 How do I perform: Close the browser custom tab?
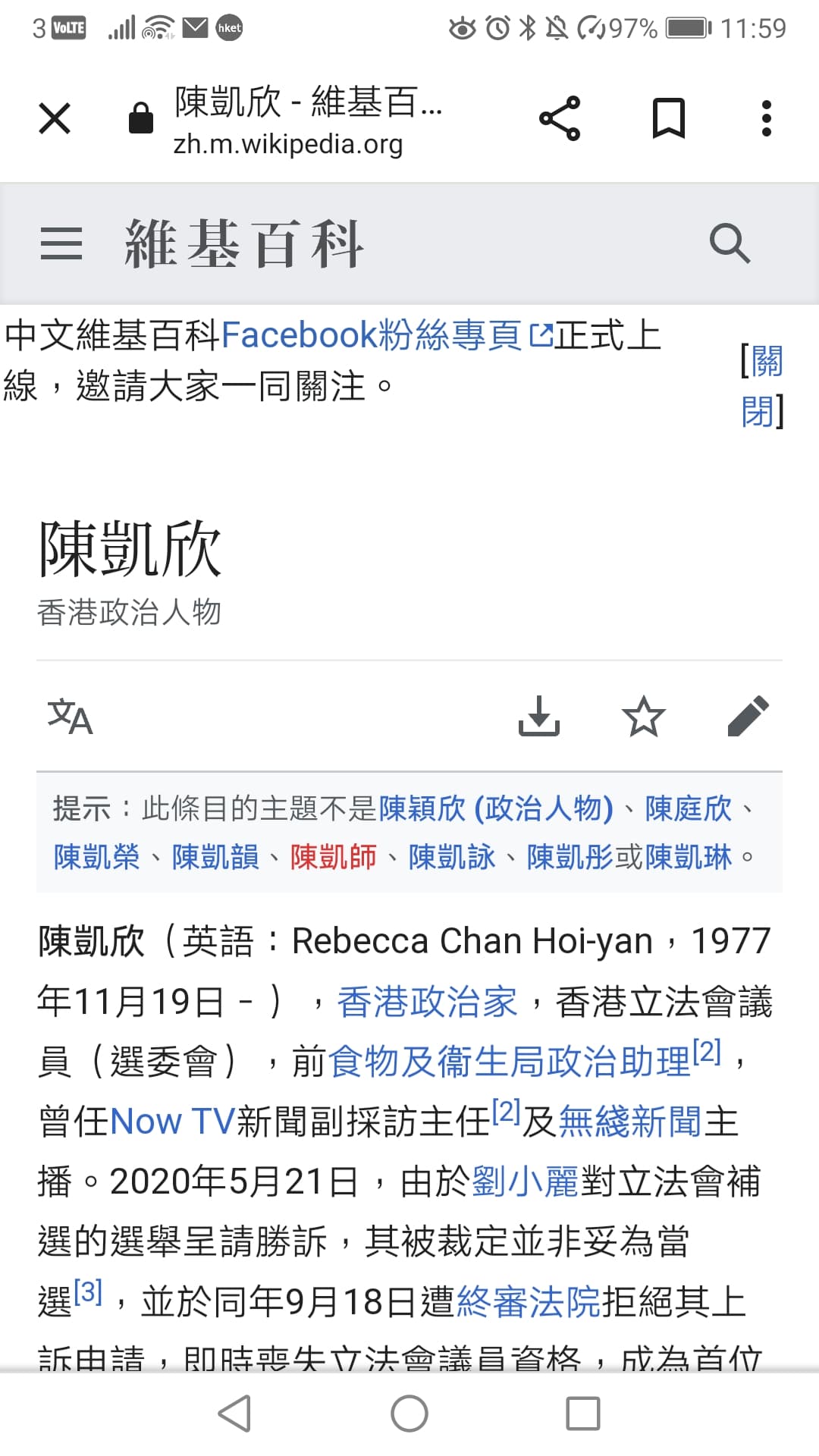point(55,118)
